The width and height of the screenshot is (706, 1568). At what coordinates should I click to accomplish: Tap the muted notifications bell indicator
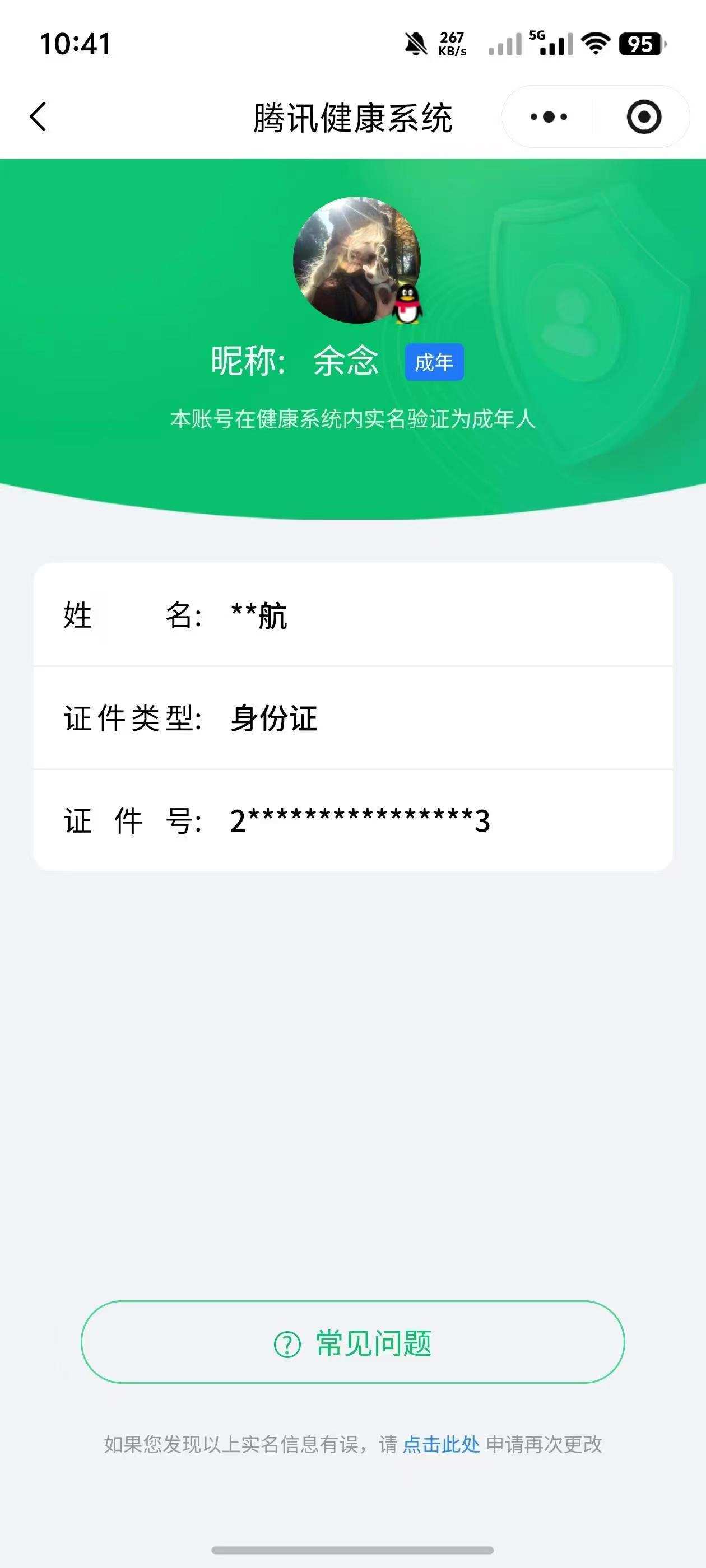tap(415, 43)
